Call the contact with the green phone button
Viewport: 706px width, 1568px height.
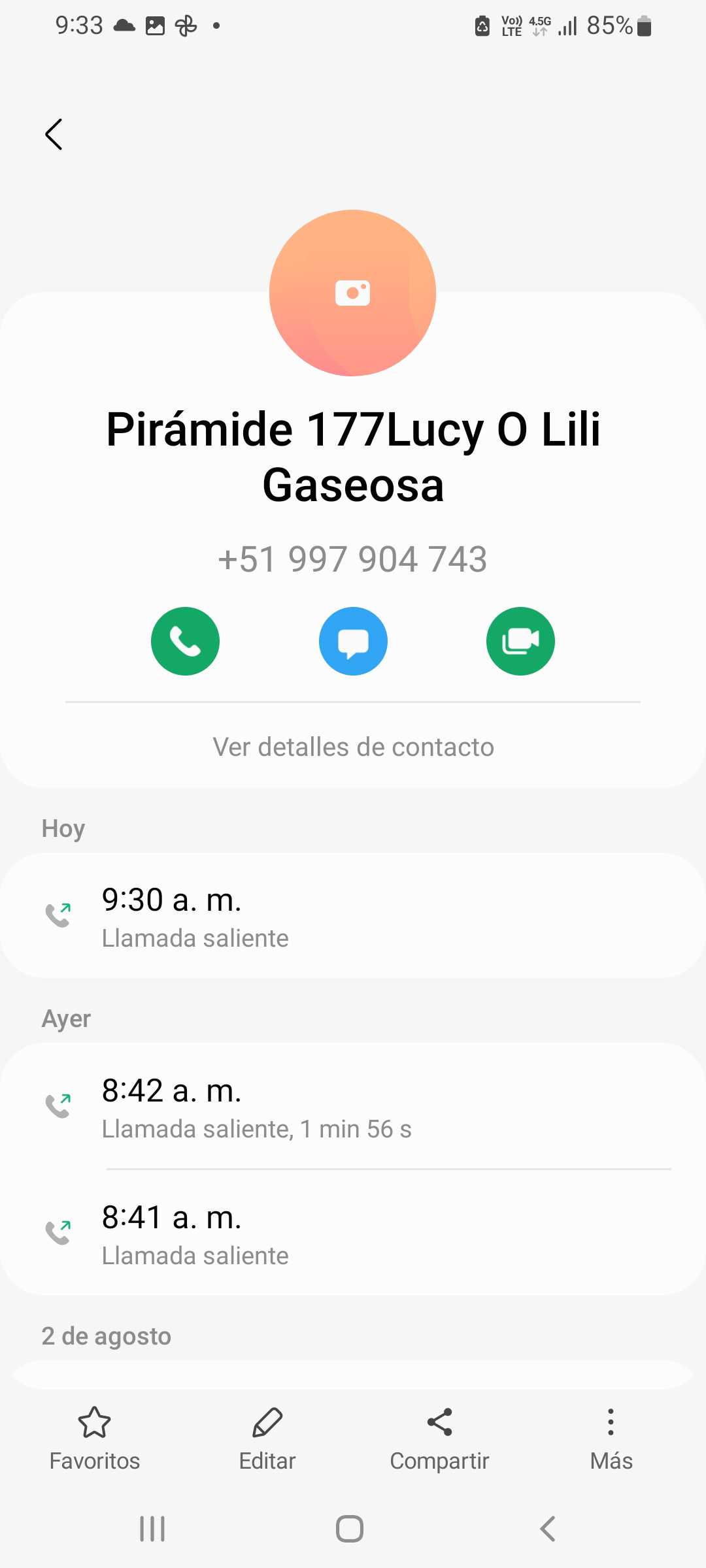point(185,641)
